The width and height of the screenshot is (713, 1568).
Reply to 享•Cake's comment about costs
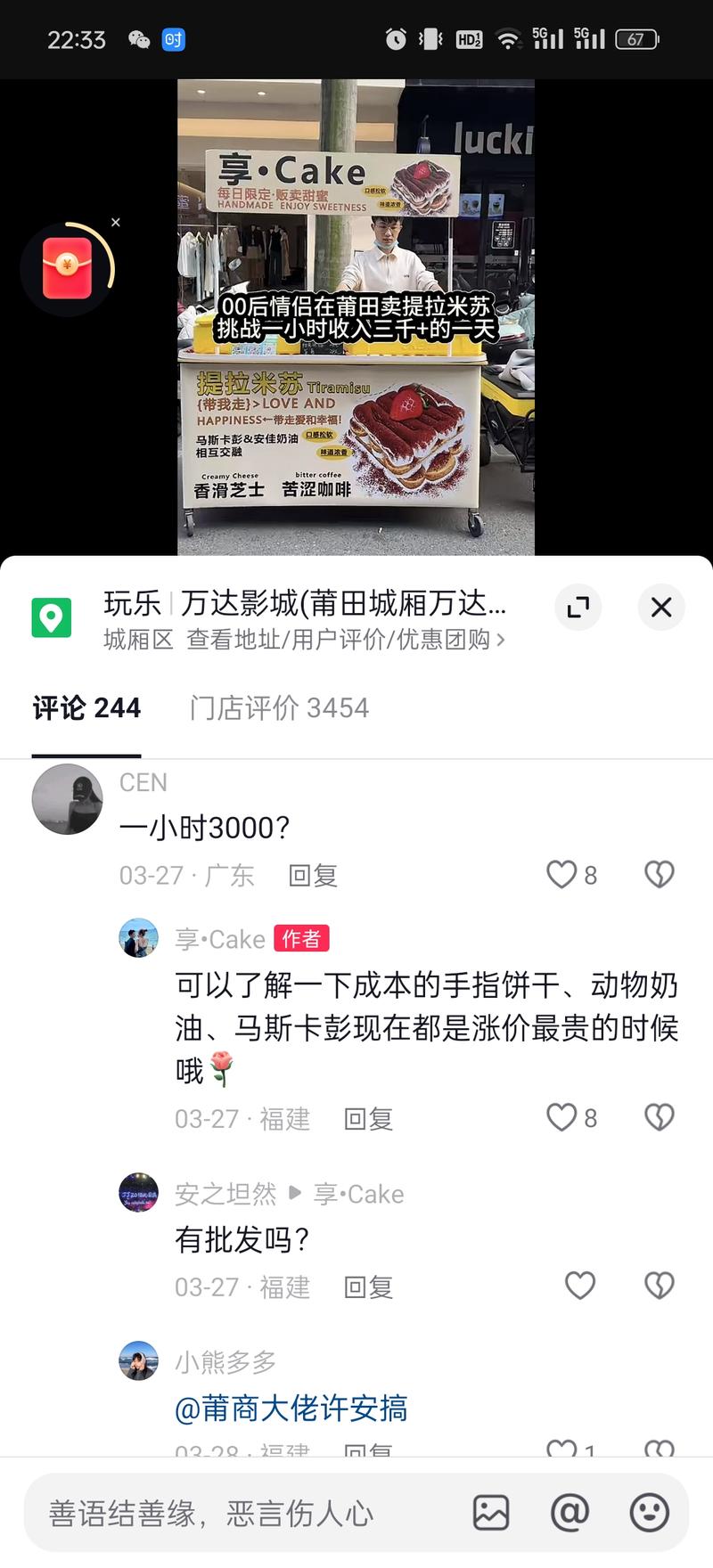368,1119
